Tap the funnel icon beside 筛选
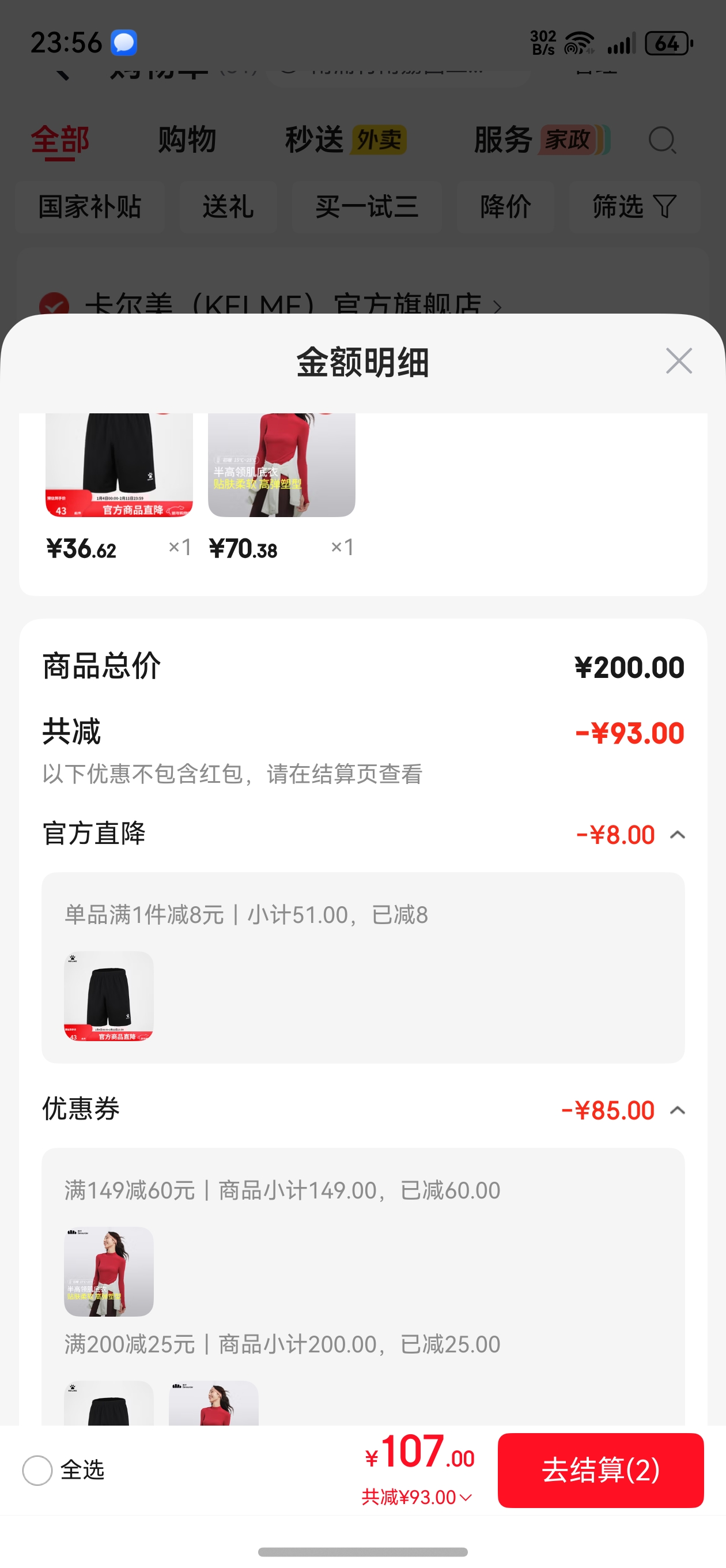The height and width of the screenshot is (1568, 726). click(x=665, y=207)
